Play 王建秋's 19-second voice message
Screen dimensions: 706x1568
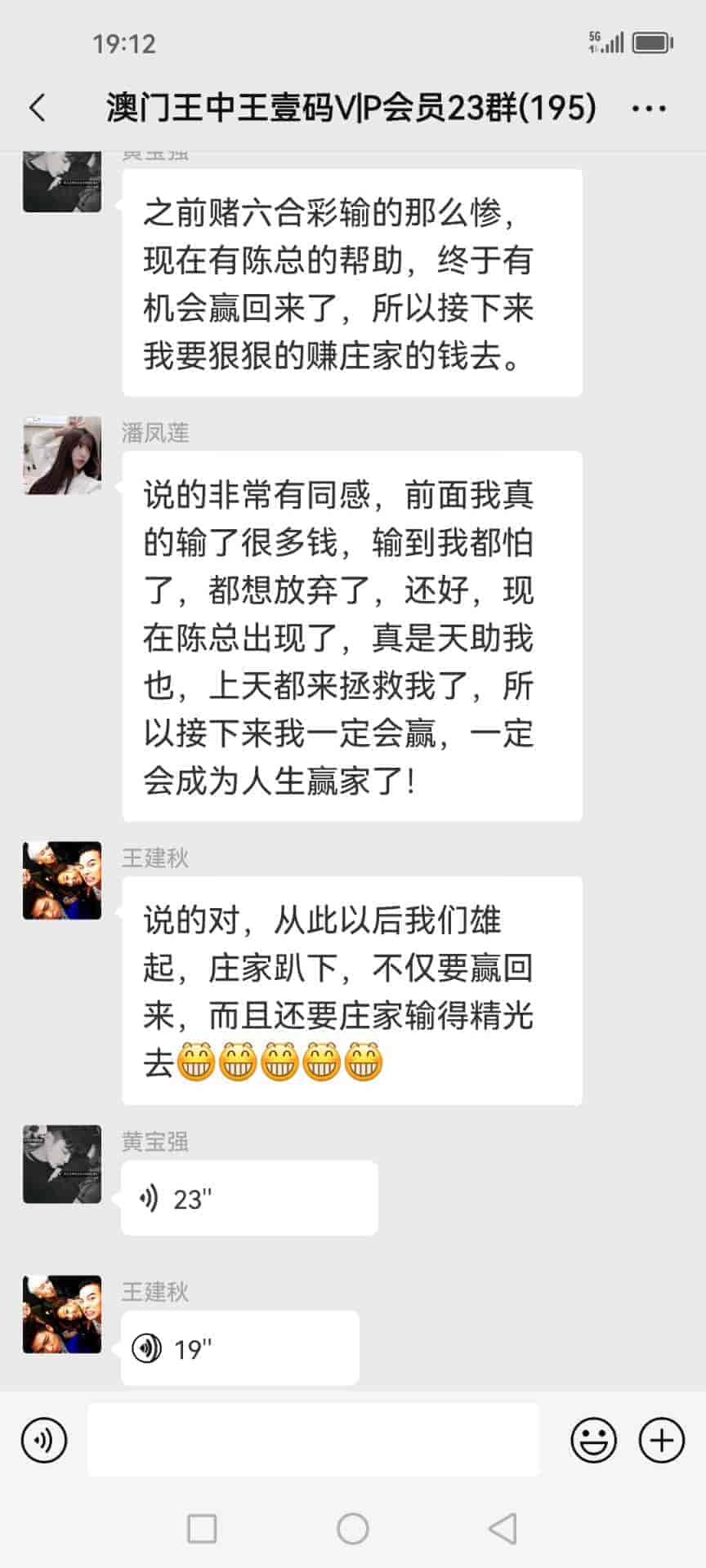pos(239,1347)
